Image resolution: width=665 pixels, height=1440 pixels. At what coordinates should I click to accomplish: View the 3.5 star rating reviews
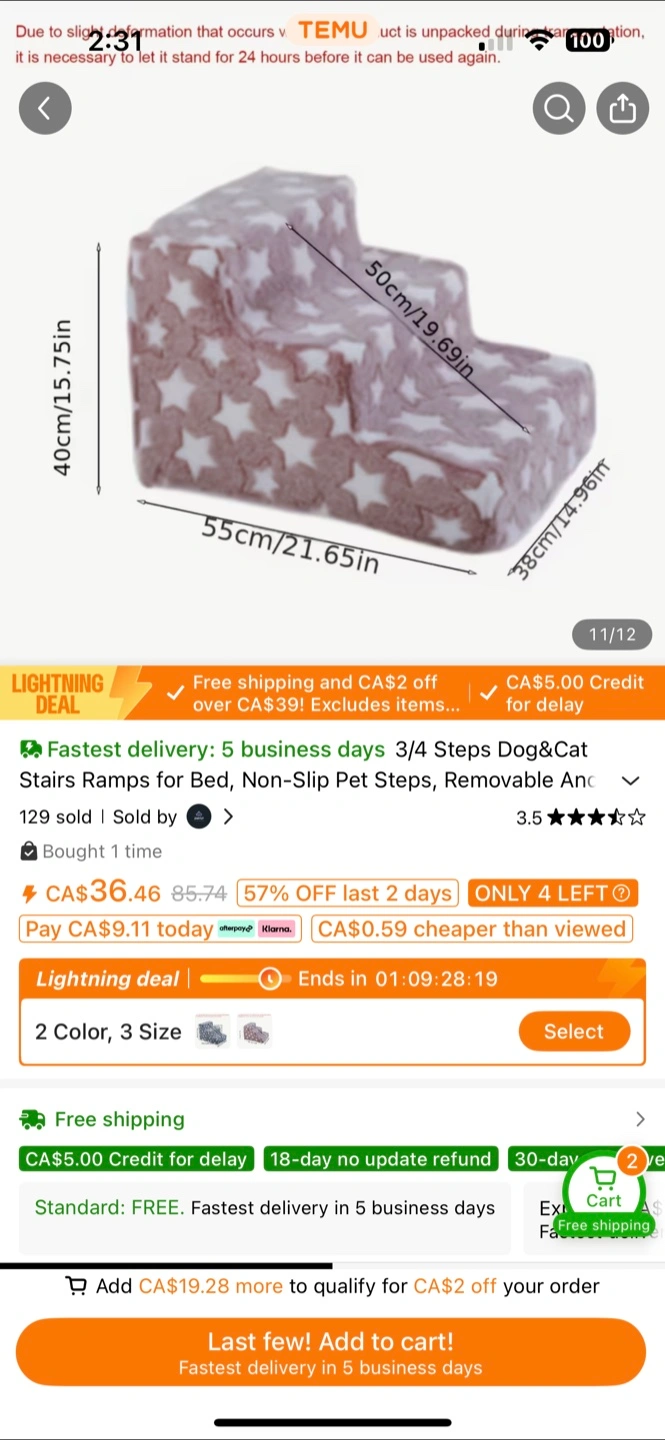[581, 818]
